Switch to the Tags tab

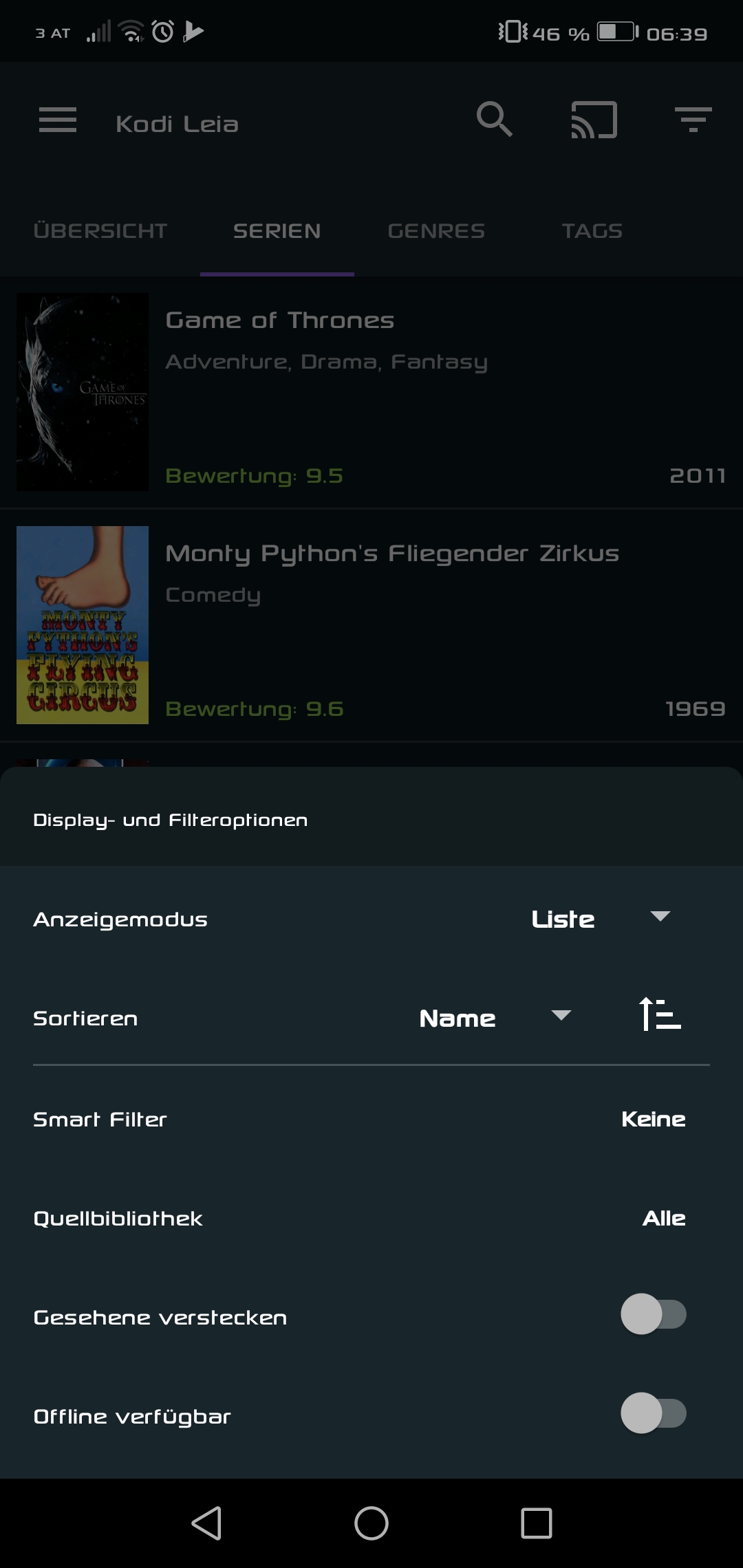coord(592,231)
